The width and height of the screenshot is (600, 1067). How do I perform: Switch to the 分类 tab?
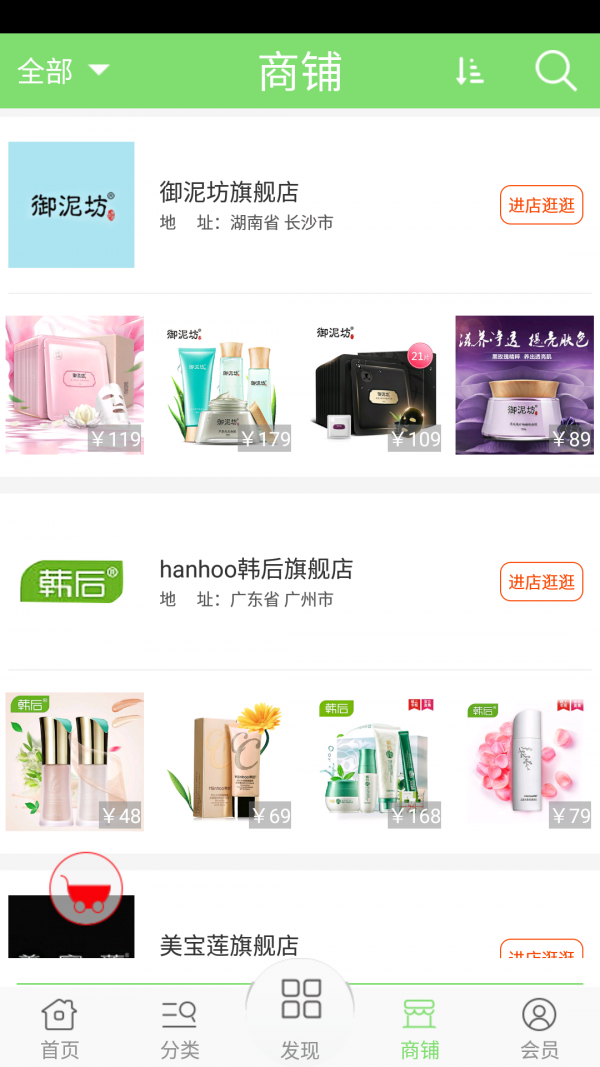(x=180, y=1028)
